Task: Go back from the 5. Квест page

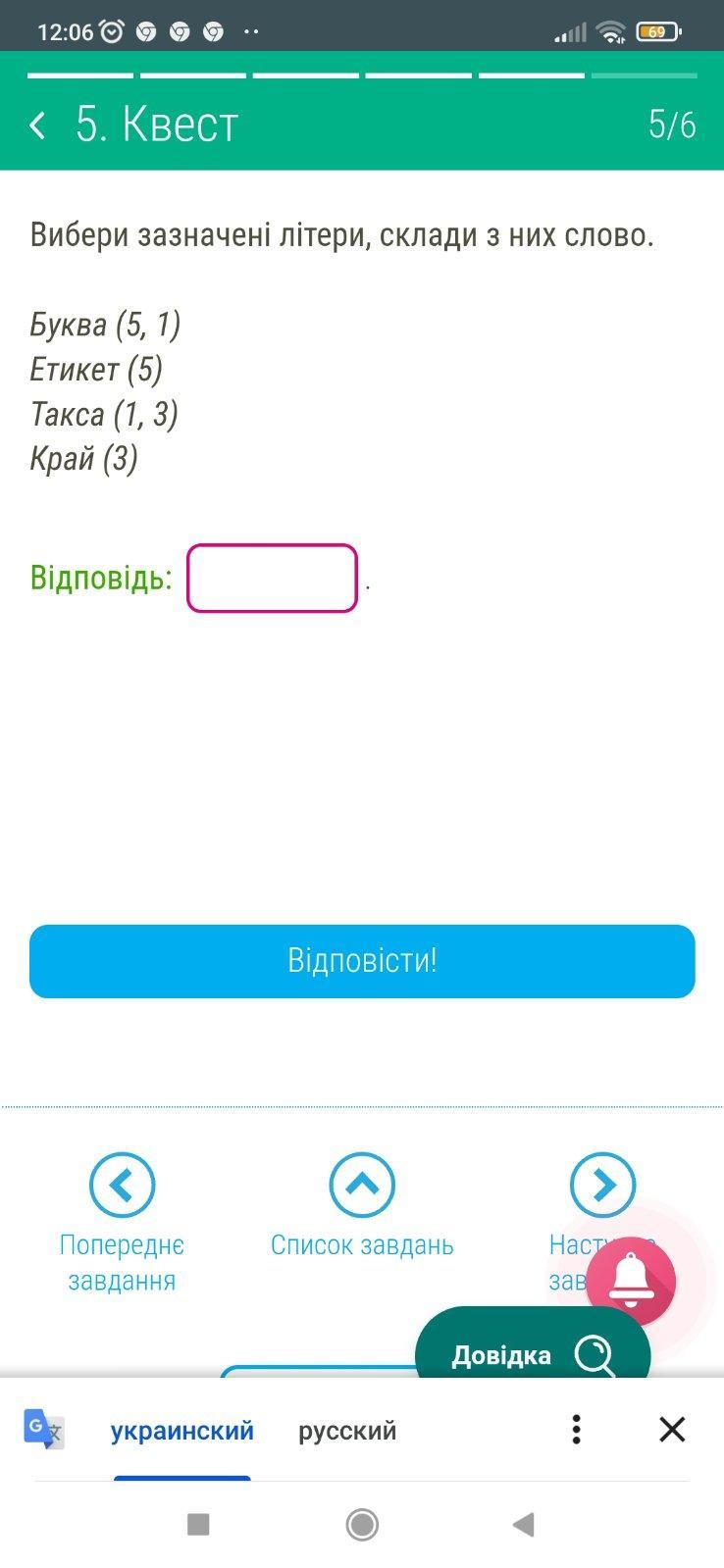Action: pos(37,126)
